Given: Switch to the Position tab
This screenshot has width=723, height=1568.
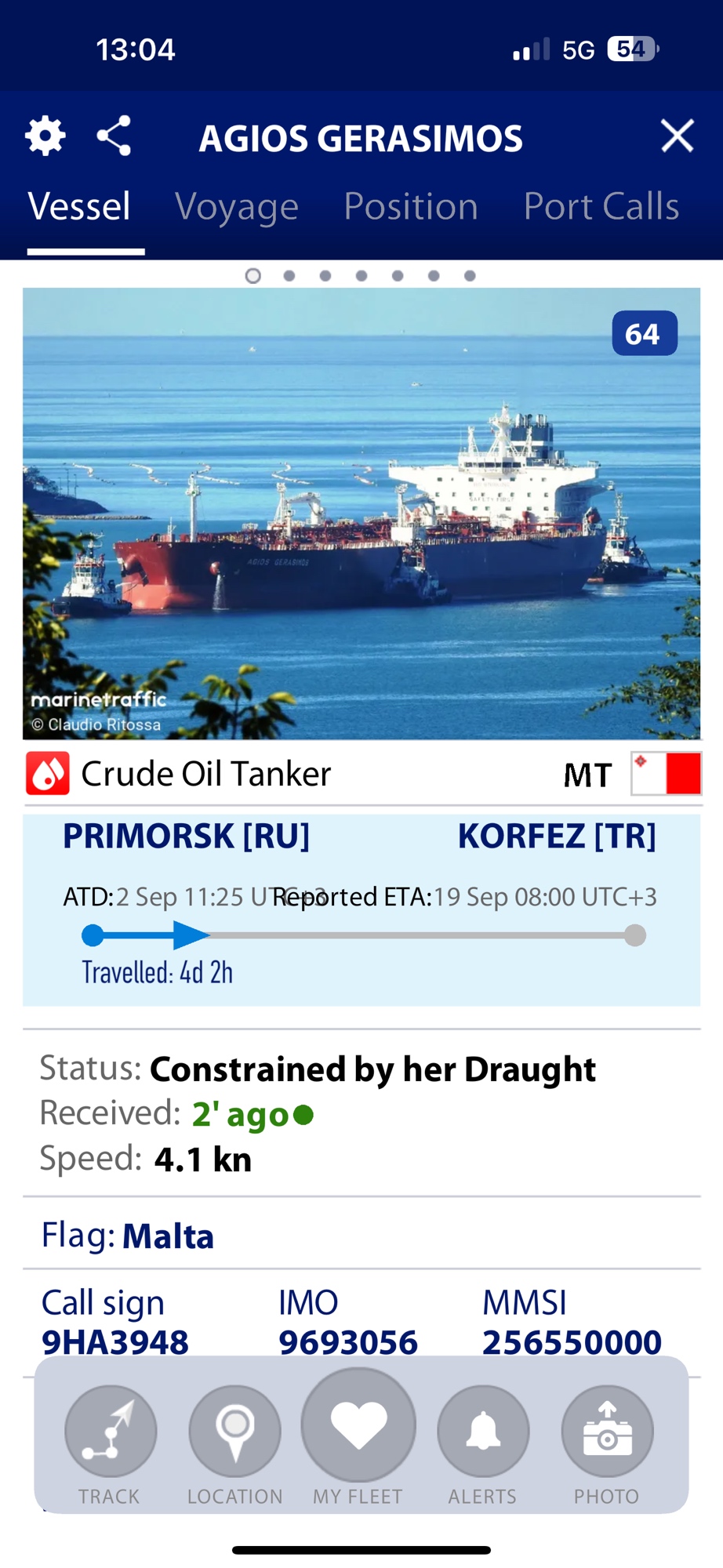Looking at the screenshot, I should point(410,207).
